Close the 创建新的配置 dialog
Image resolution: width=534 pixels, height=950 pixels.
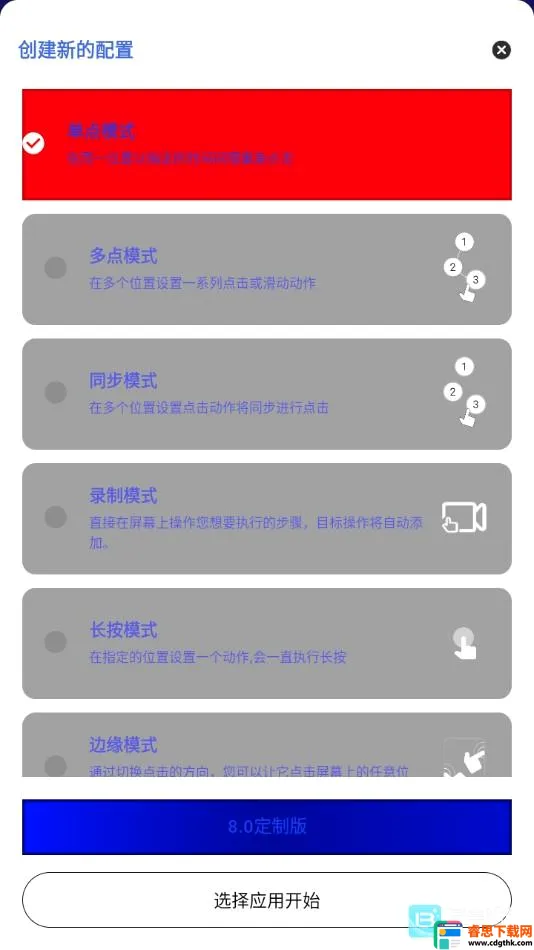[x=501, y=50]
